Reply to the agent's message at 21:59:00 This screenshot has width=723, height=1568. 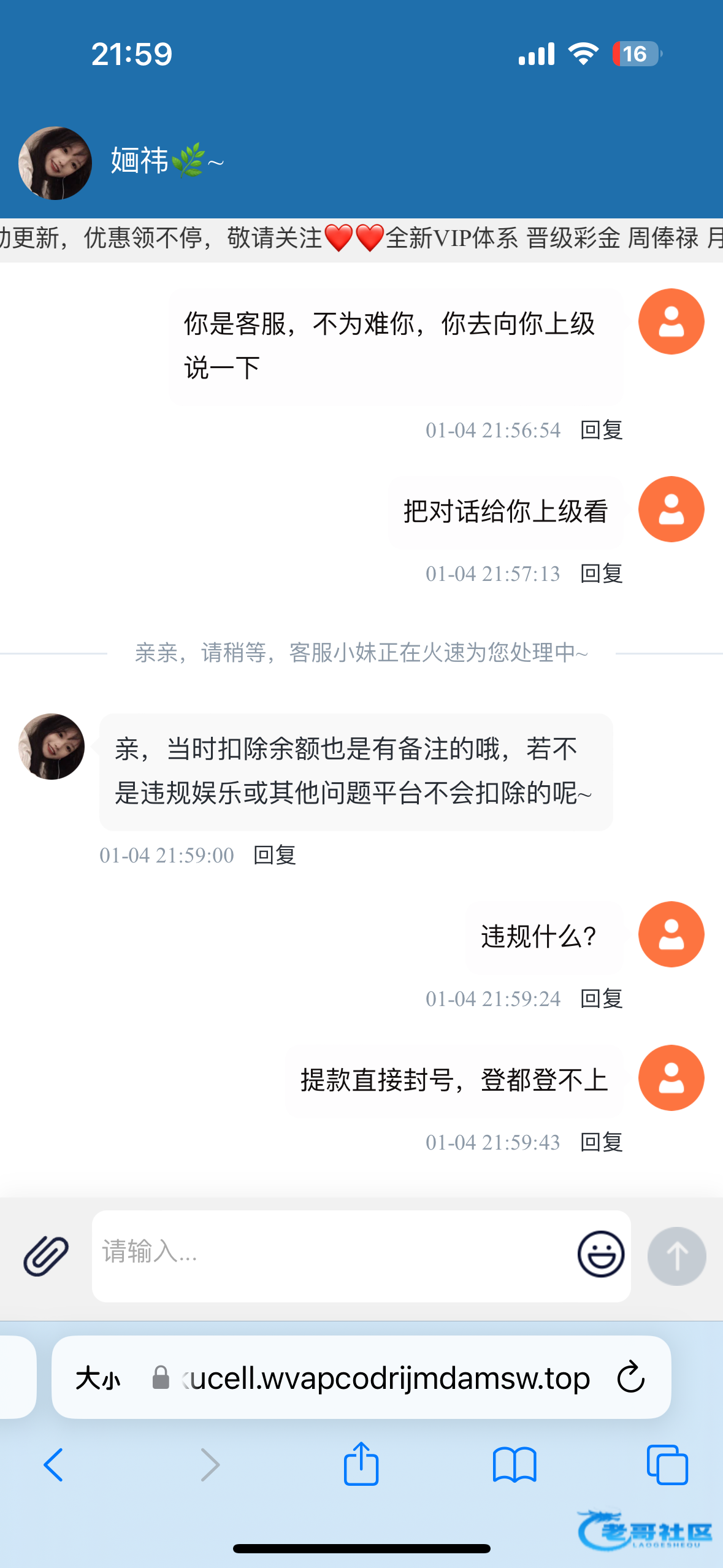click(x=275, y=855)
